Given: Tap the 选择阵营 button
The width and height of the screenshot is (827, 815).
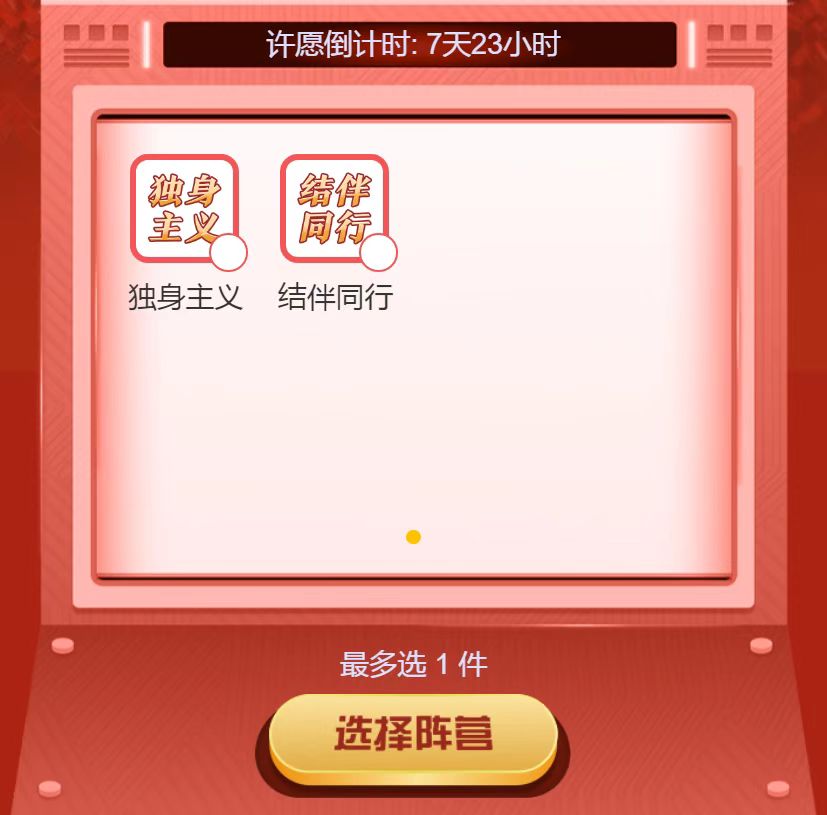Looking at the screenshot, I should coord(413,735).
